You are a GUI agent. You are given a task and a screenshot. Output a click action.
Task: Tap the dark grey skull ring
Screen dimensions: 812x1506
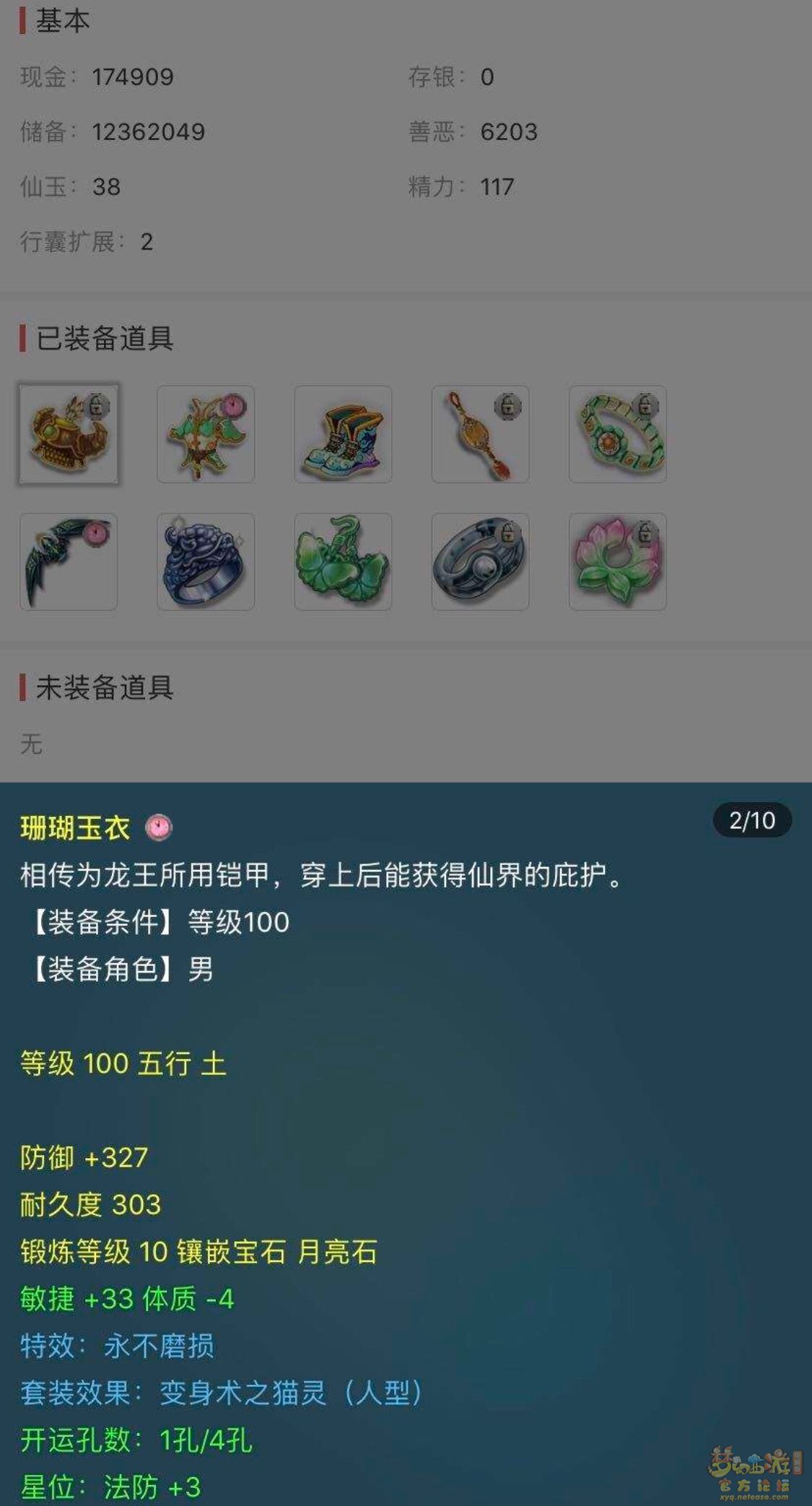[x=480, y=562]
